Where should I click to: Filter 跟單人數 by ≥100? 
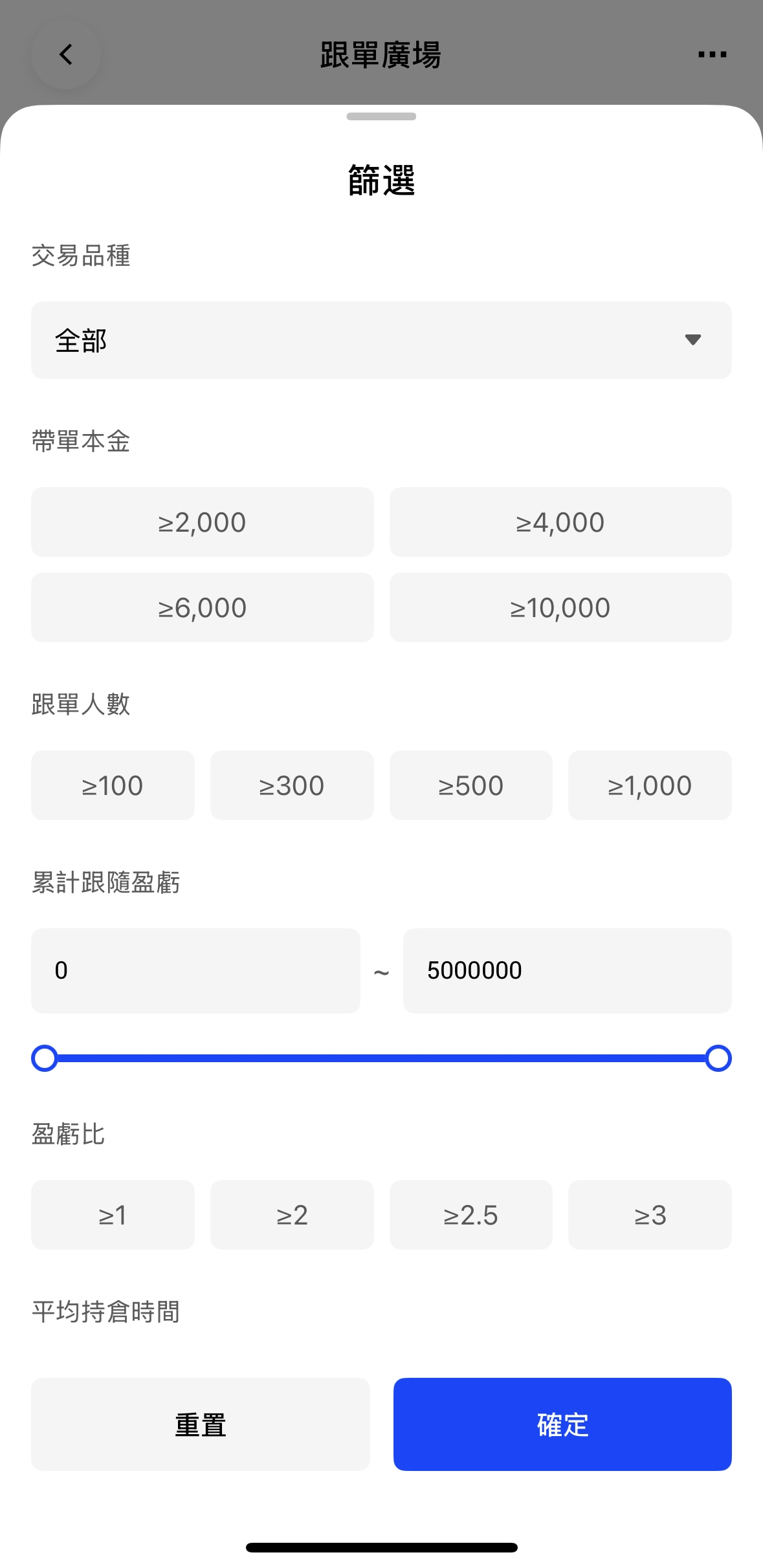coord(113,785)
